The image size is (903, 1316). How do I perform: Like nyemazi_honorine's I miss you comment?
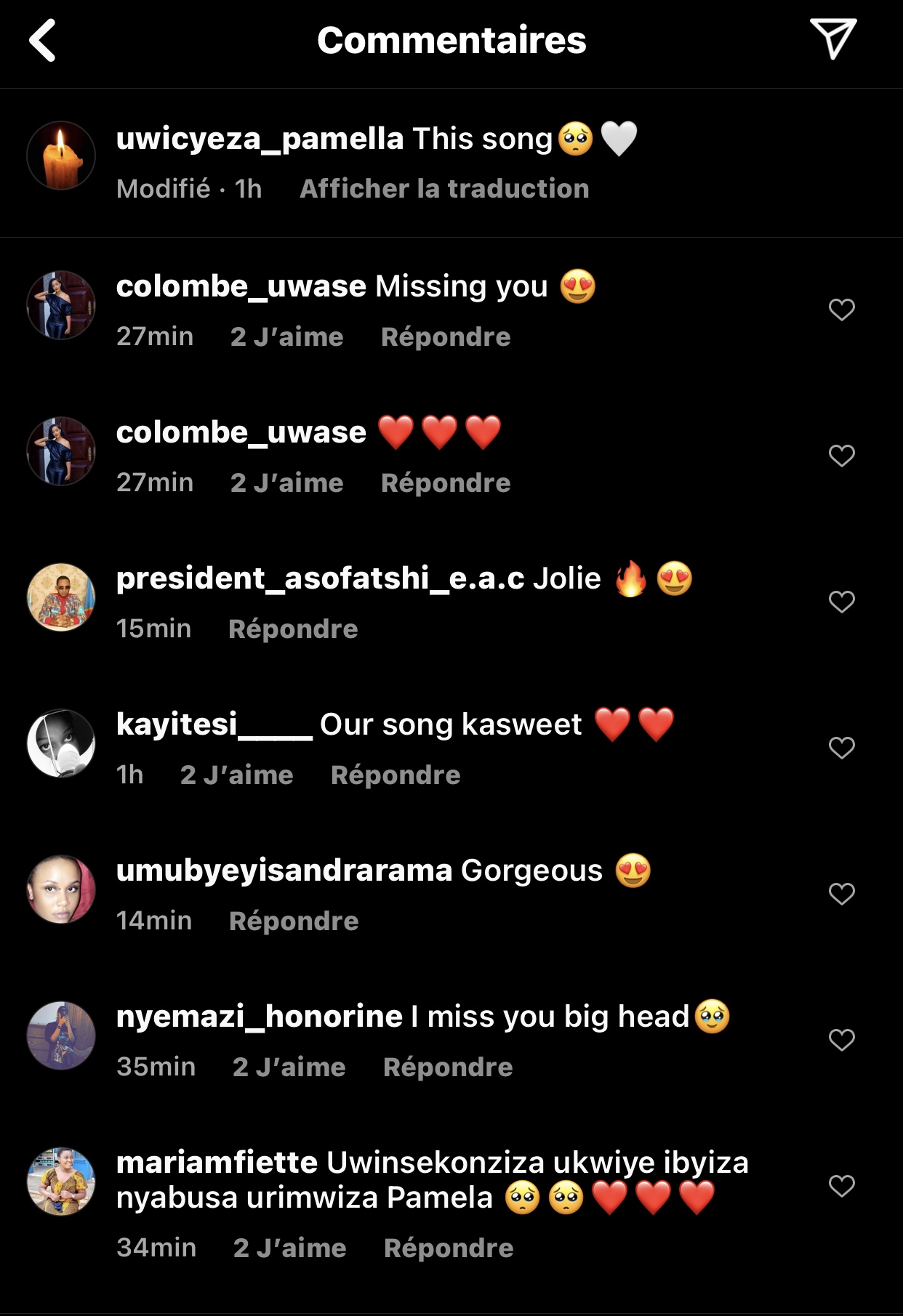[x=841, y=1041]
